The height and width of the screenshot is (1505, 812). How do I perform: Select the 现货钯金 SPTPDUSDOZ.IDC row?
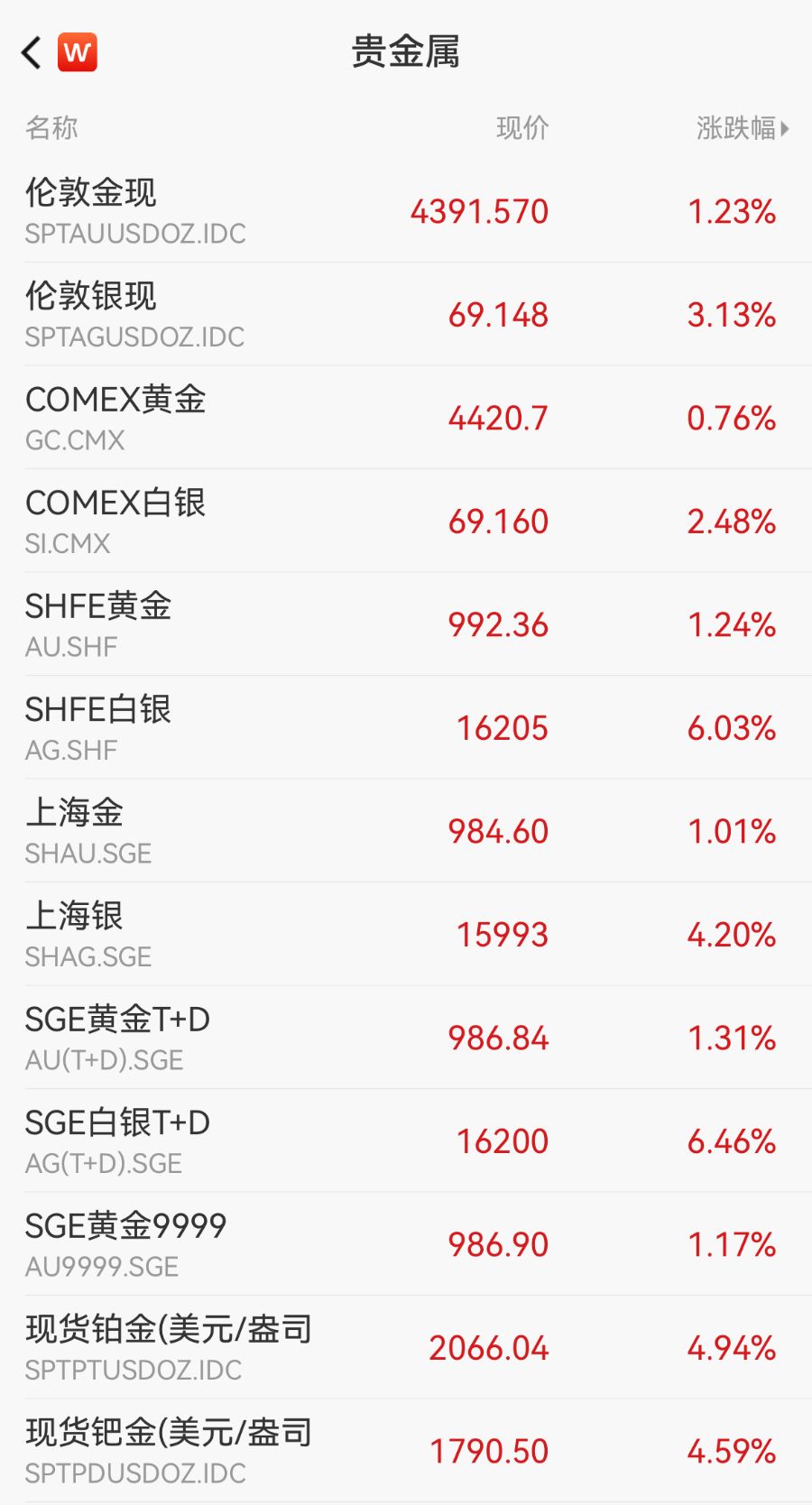point(406,1449)
